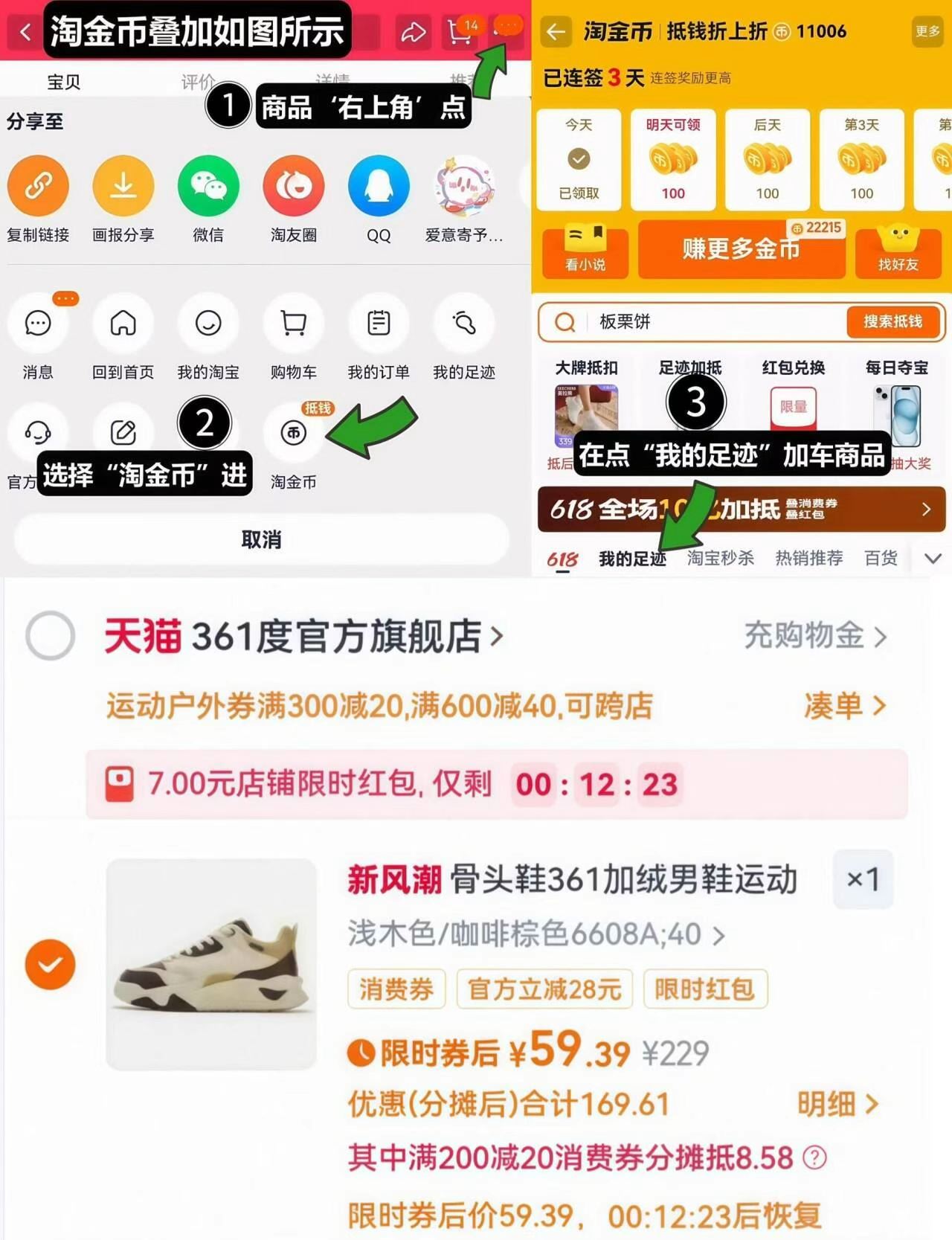
Task: Tap the 看小说 icon
Action: coord(585,251)
